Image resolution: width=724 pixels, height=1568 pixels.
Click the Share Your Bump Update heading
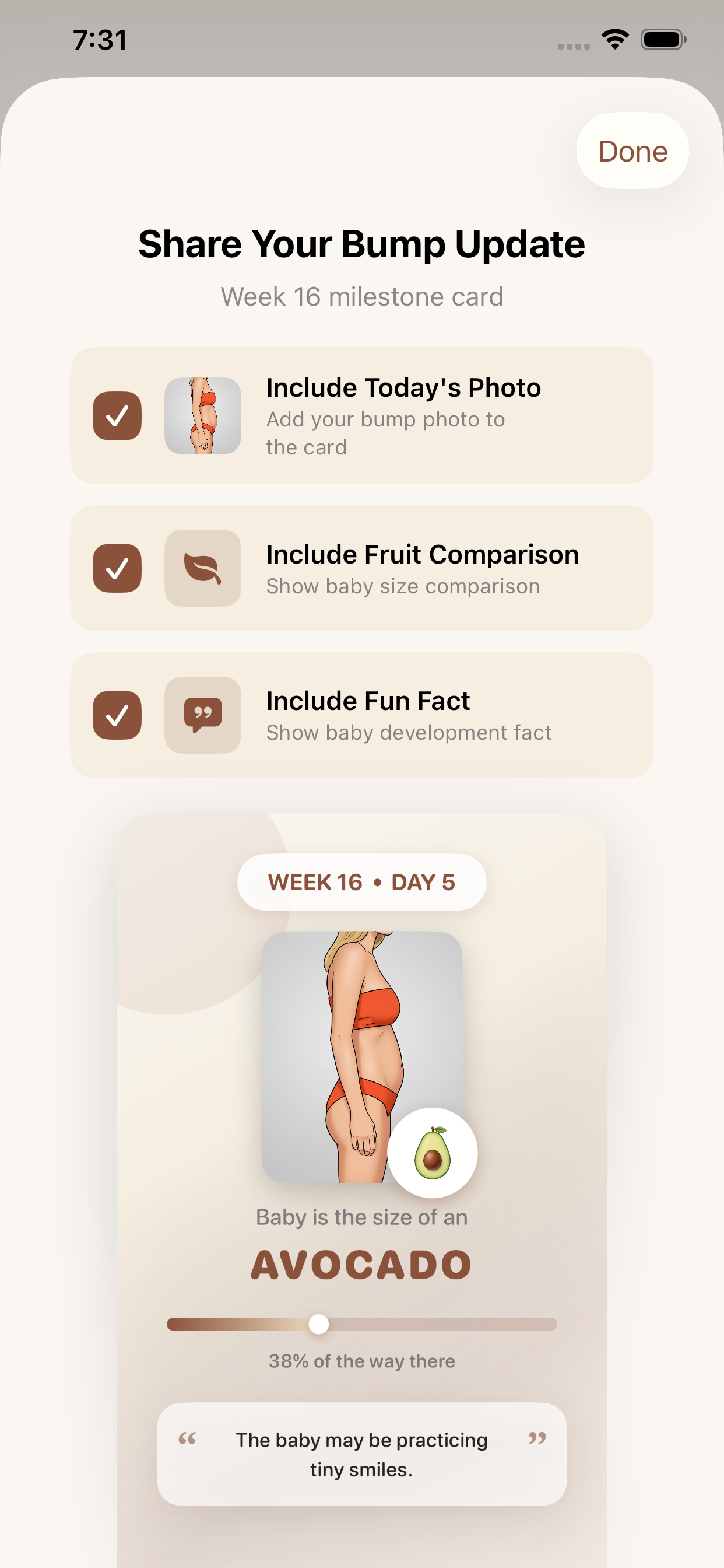pyautogui.click(x=361, y=243)
